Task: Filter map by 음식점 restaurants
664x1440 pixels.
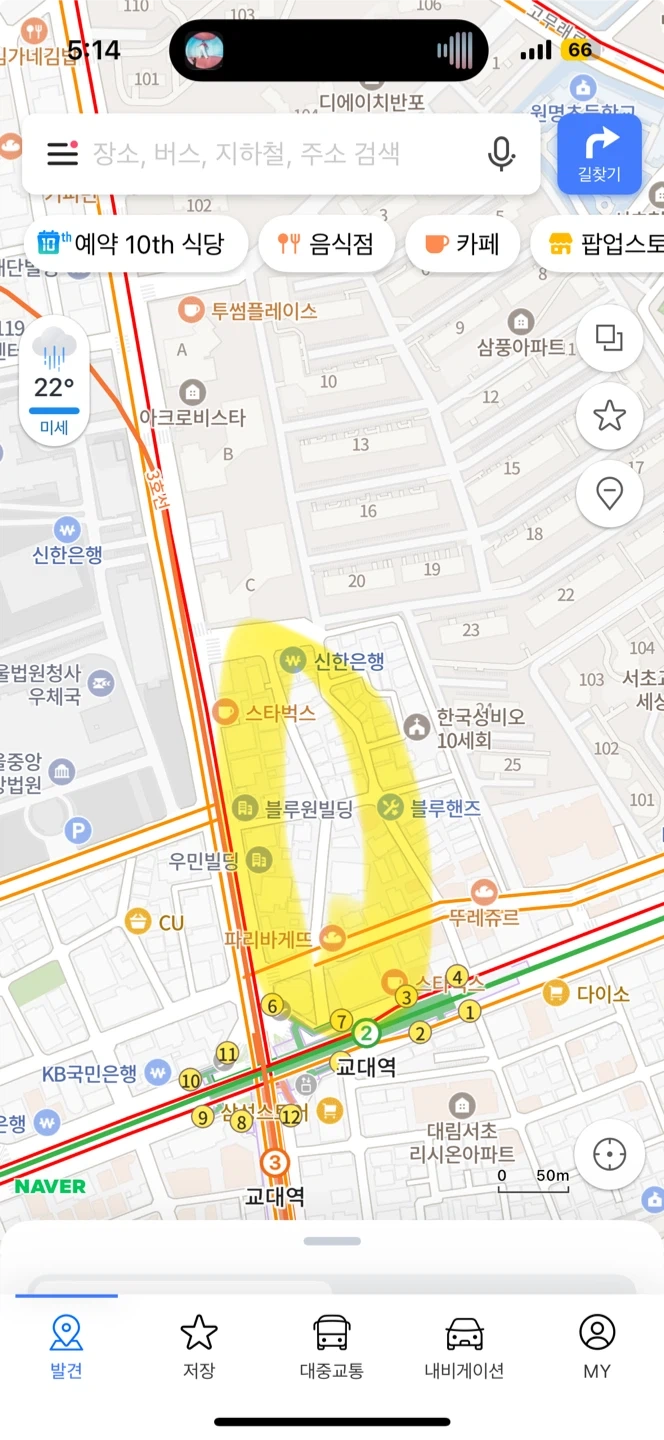Action: [x=325, y=243]
